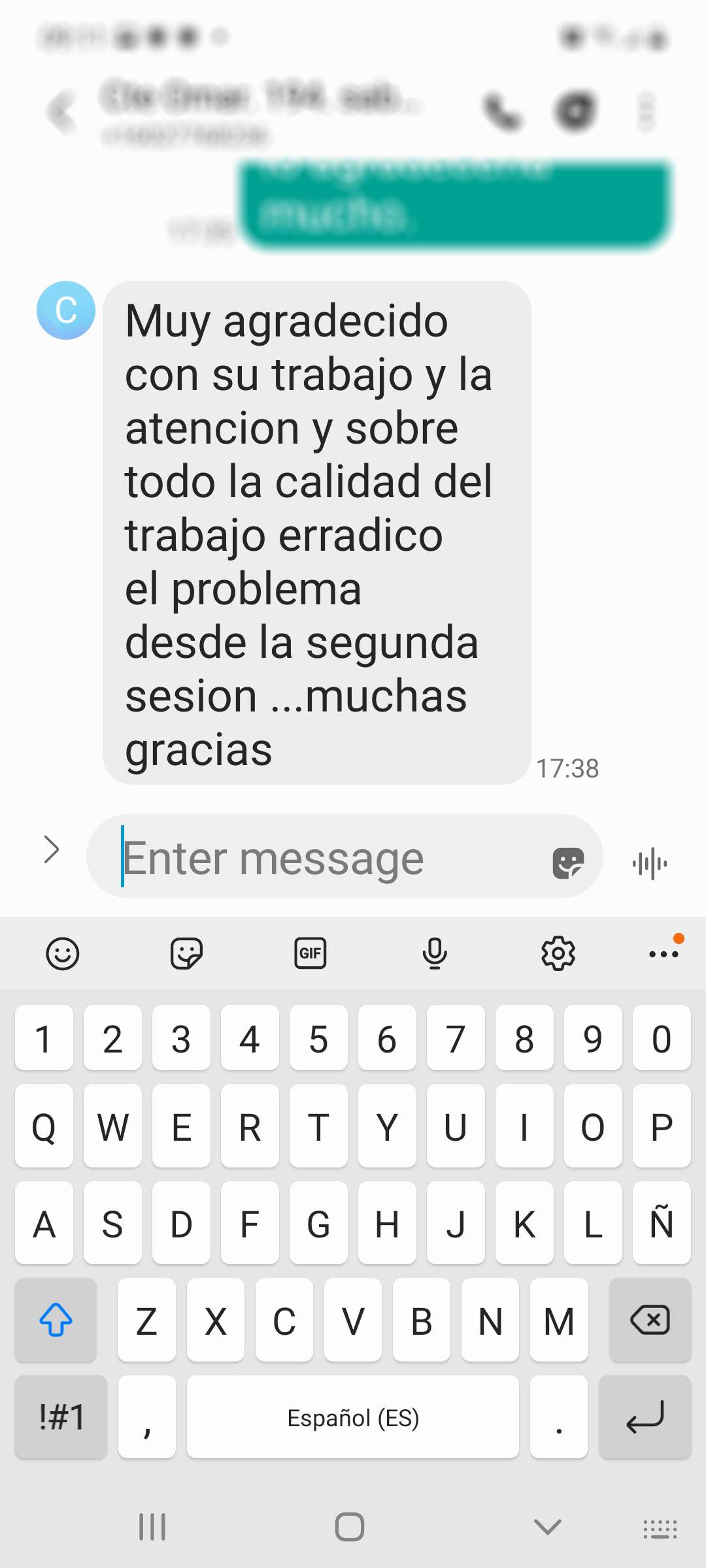Open the conversation overflow menu
Screen dimensions: 706x1568
coord(646,112)
